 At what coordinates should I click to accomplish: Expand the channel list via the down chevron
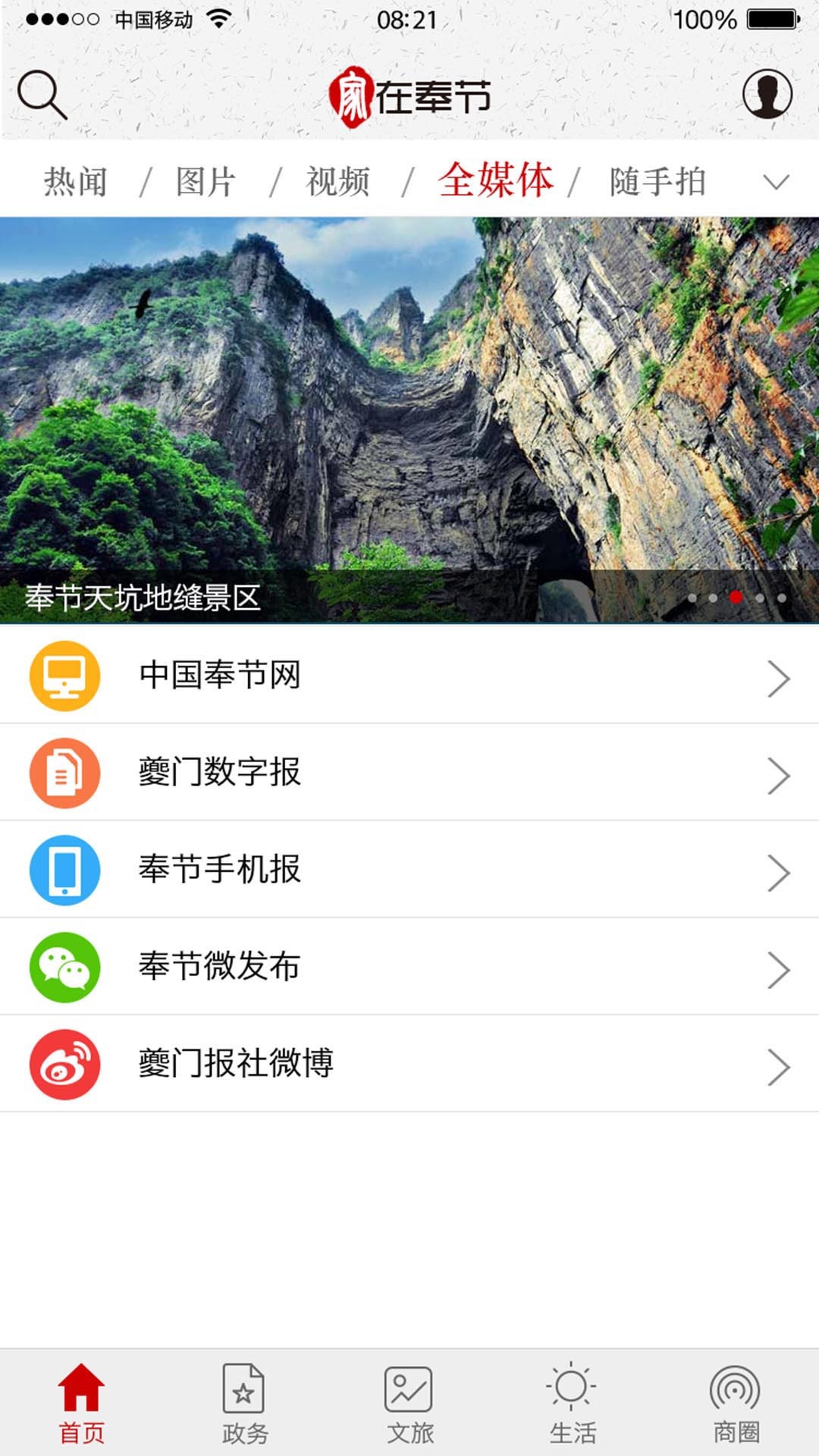click(775, 182)
